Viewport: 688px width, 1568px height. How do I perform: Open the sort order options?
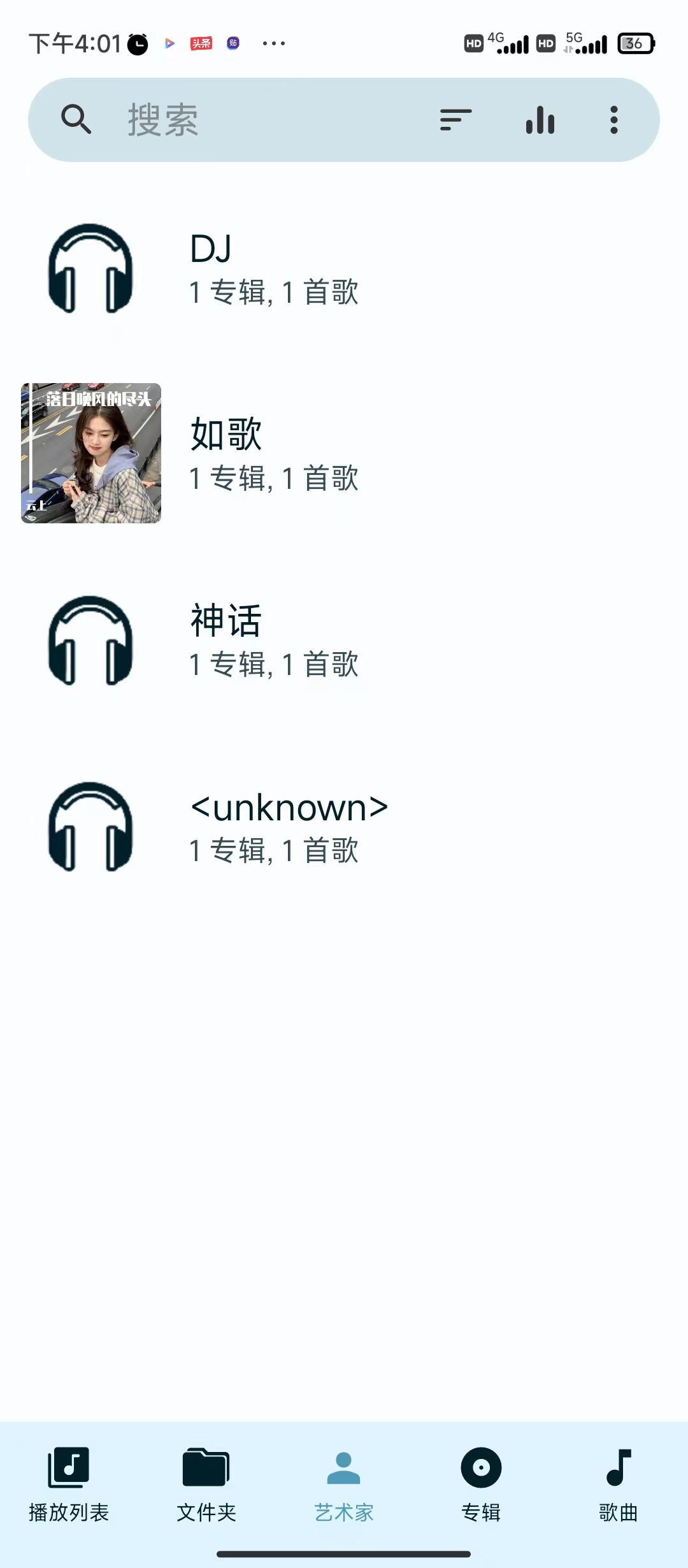pyautogui.click(x=455, y=120)
